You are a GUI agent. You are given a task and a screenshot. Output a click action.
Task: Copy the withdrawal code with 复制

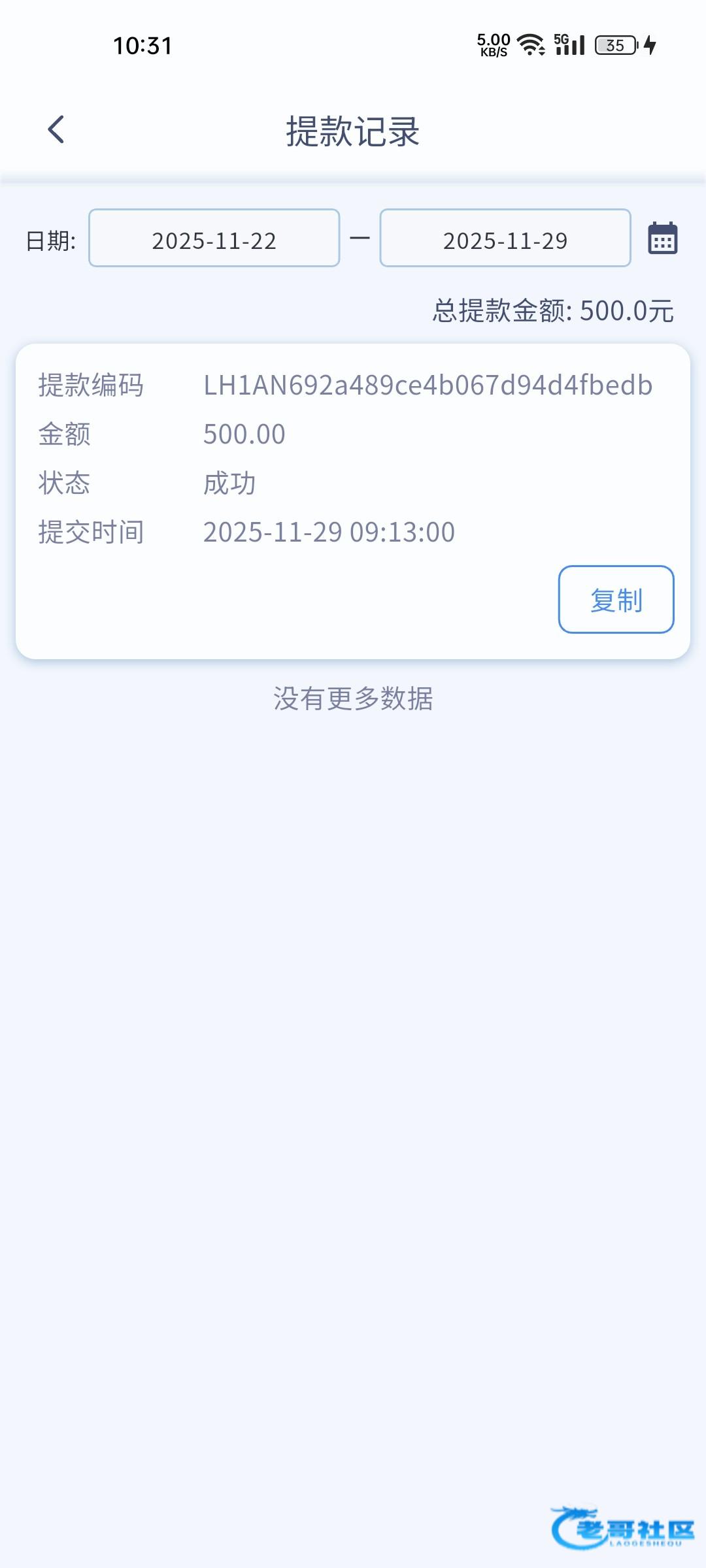pyautogui.click(x=615, y=599)
